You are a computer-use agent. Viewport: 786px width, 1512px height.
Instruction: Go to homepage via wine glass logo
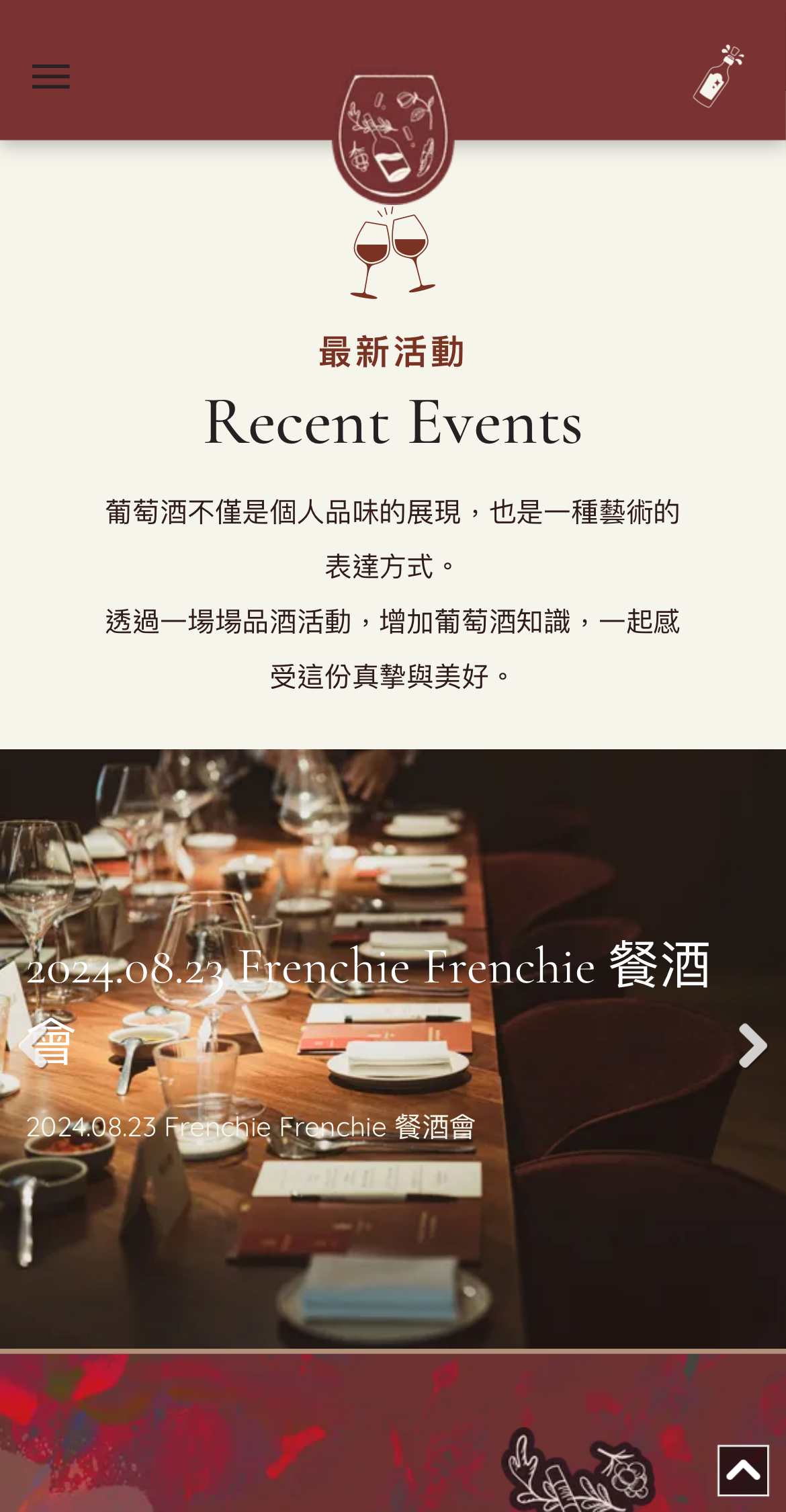tap(393, 138)
